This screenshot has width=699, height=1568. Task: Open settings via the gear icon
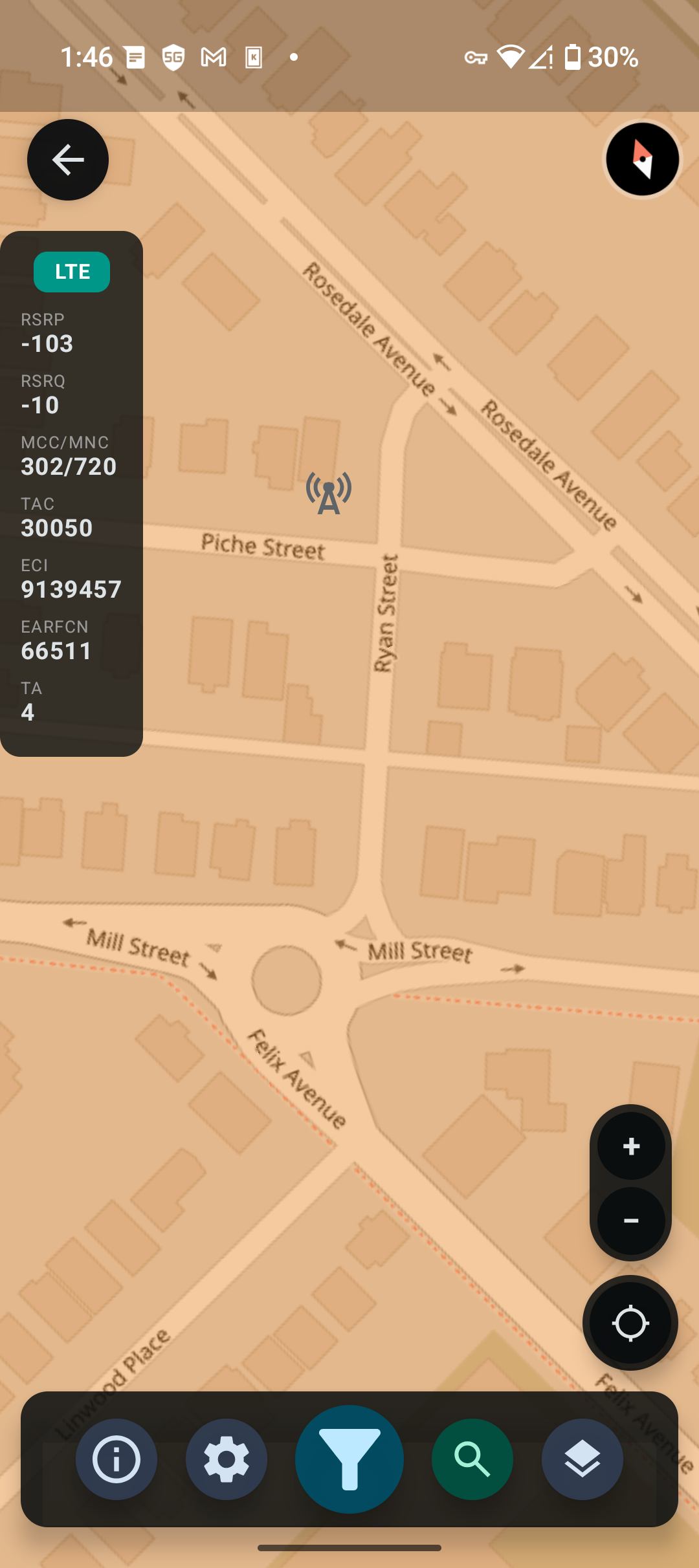[x=227, y=1459]
